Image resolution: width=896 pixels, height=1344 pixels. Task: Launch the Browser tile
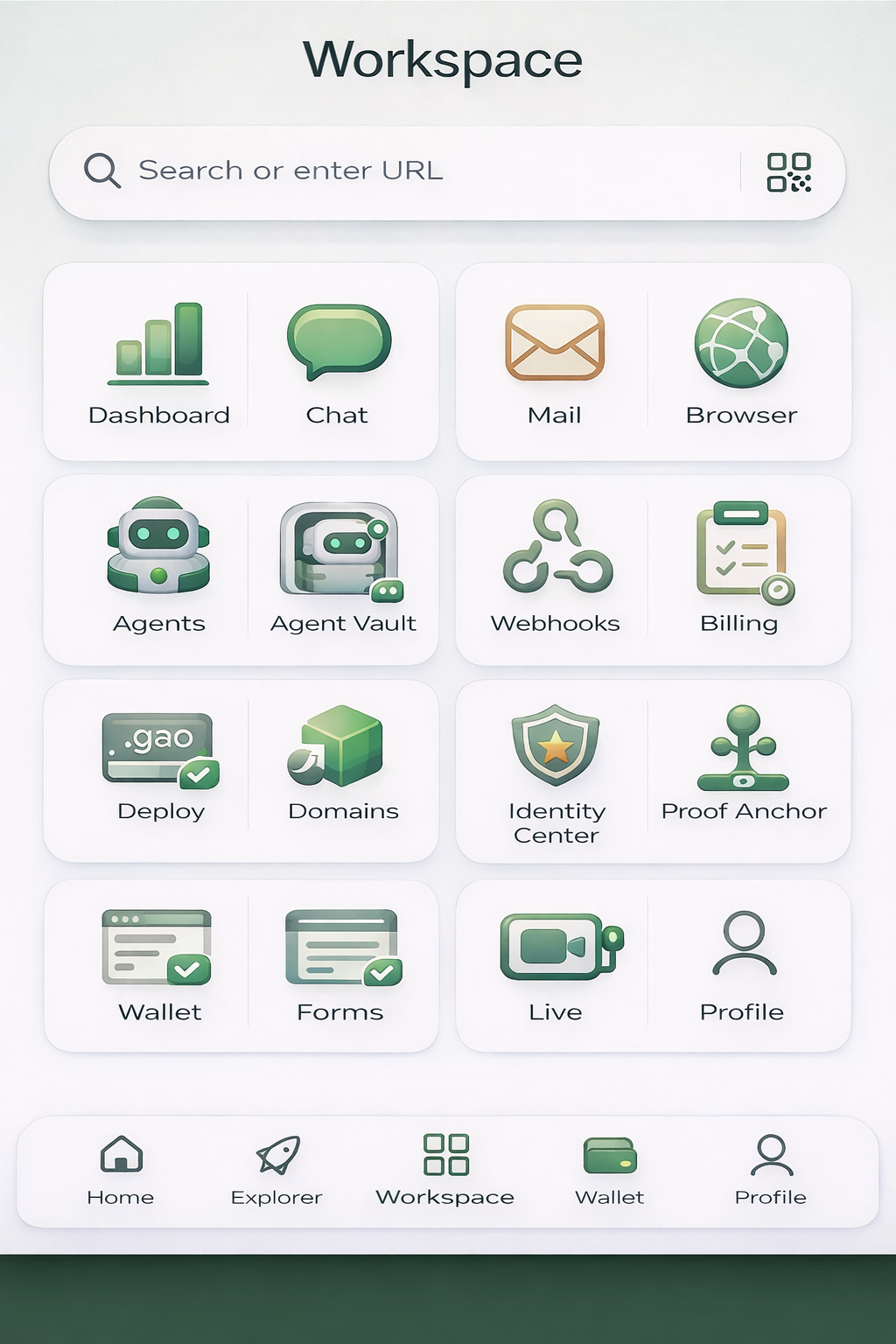pyautogui.click(x=741, y=362)
